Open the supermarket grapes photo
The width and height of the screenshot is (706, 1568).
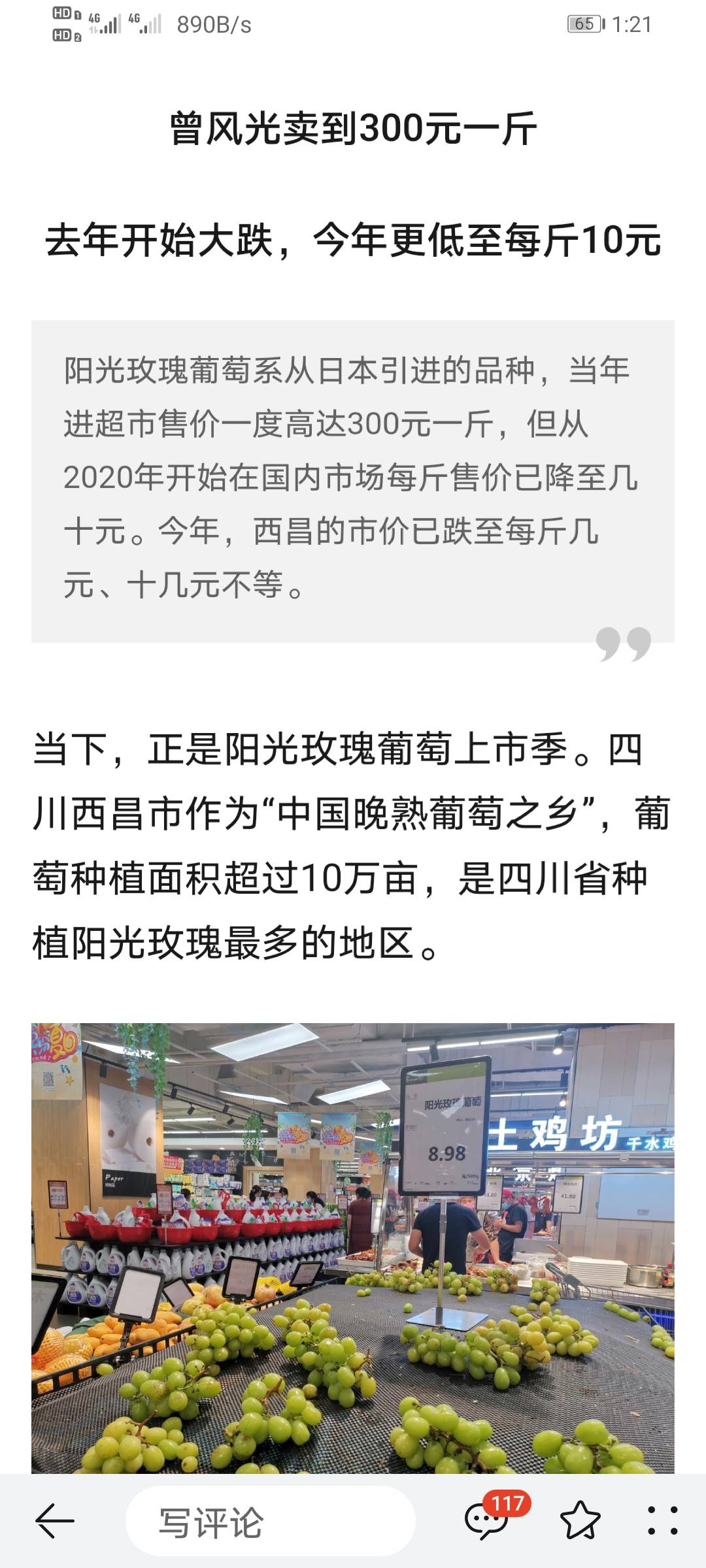click(353, 1249)
